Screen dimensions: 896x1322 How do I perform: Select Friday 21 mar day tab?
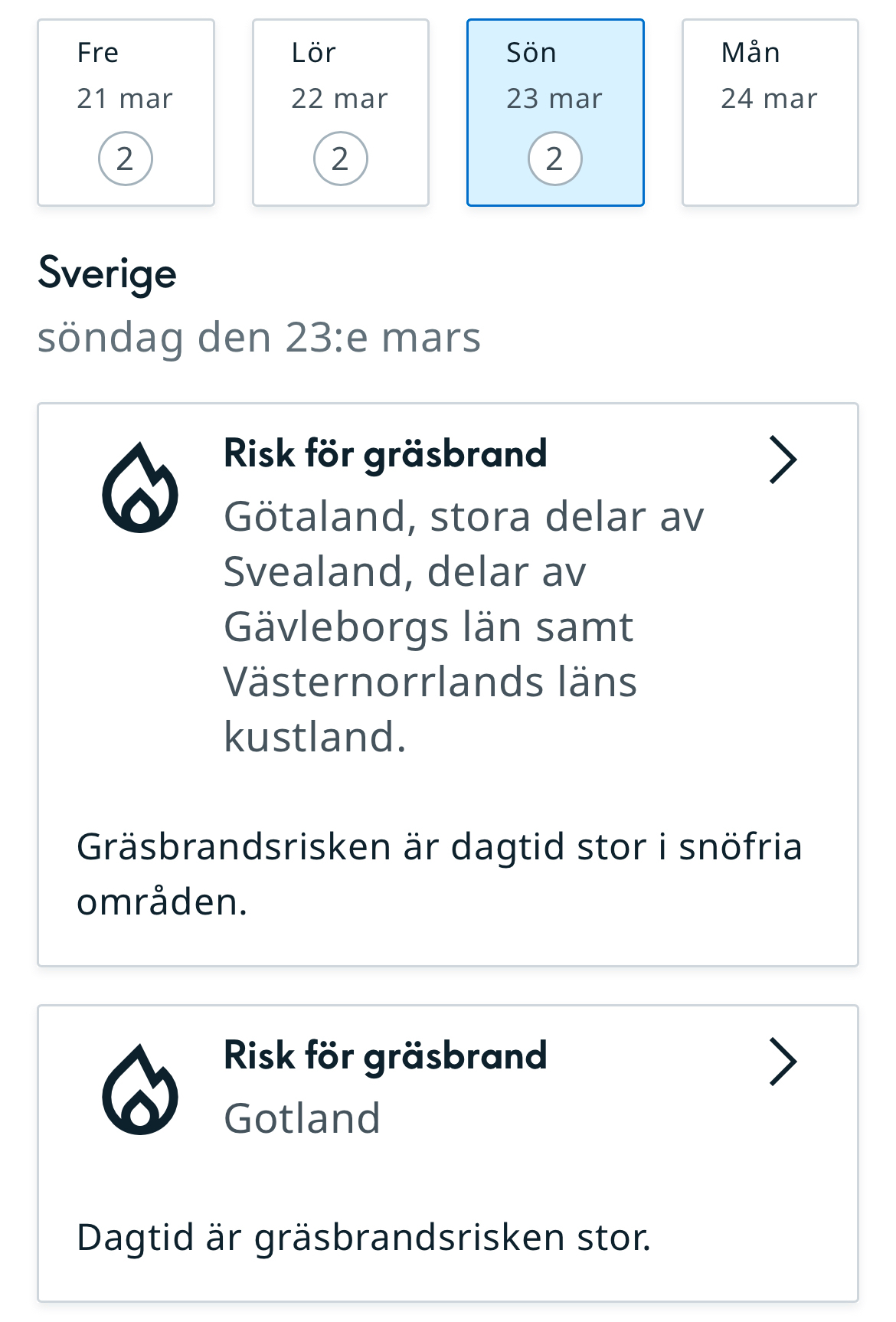(126, 113)
